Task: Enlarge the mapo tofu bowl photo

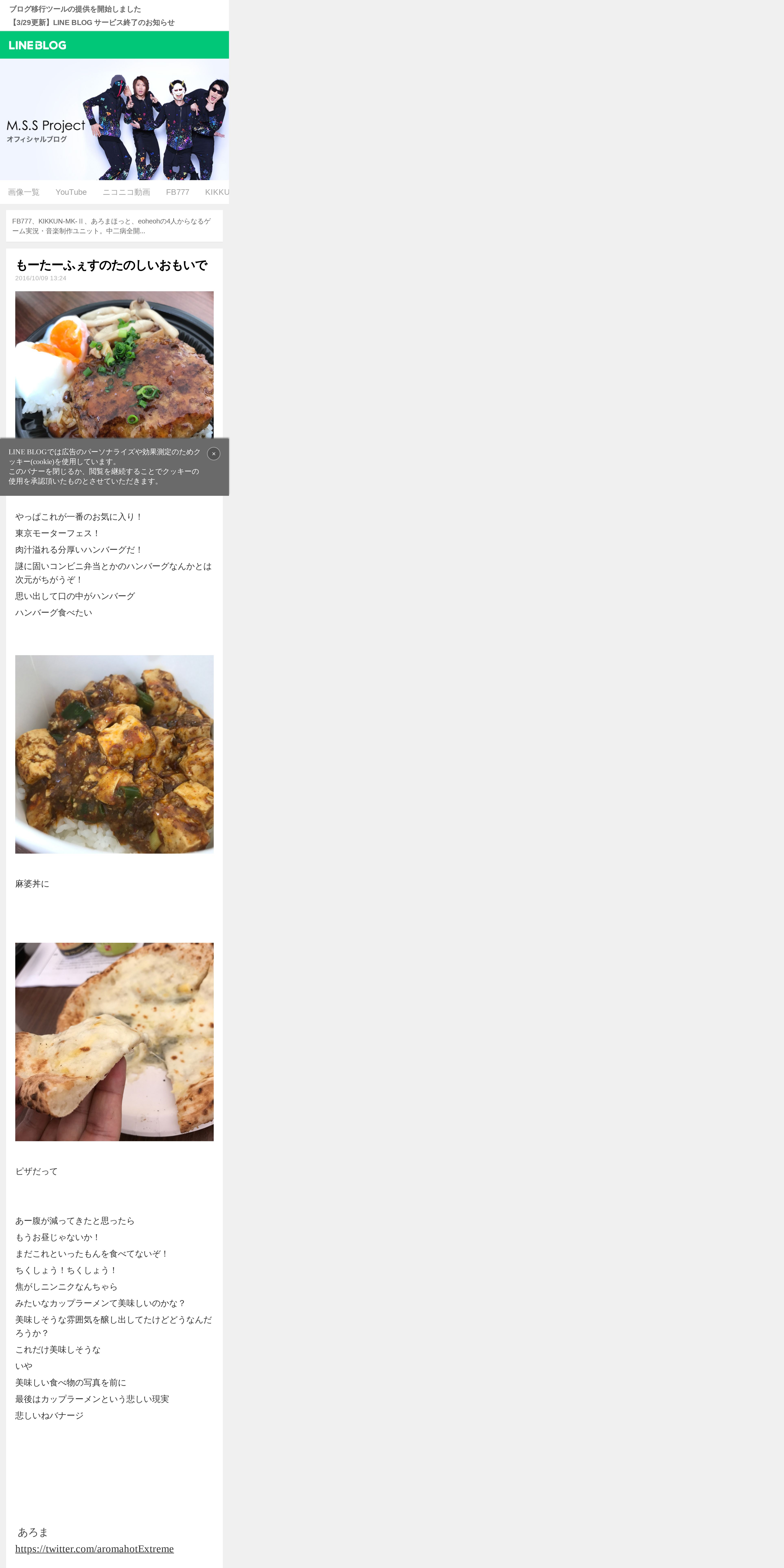Action: [x=114, y=754]
